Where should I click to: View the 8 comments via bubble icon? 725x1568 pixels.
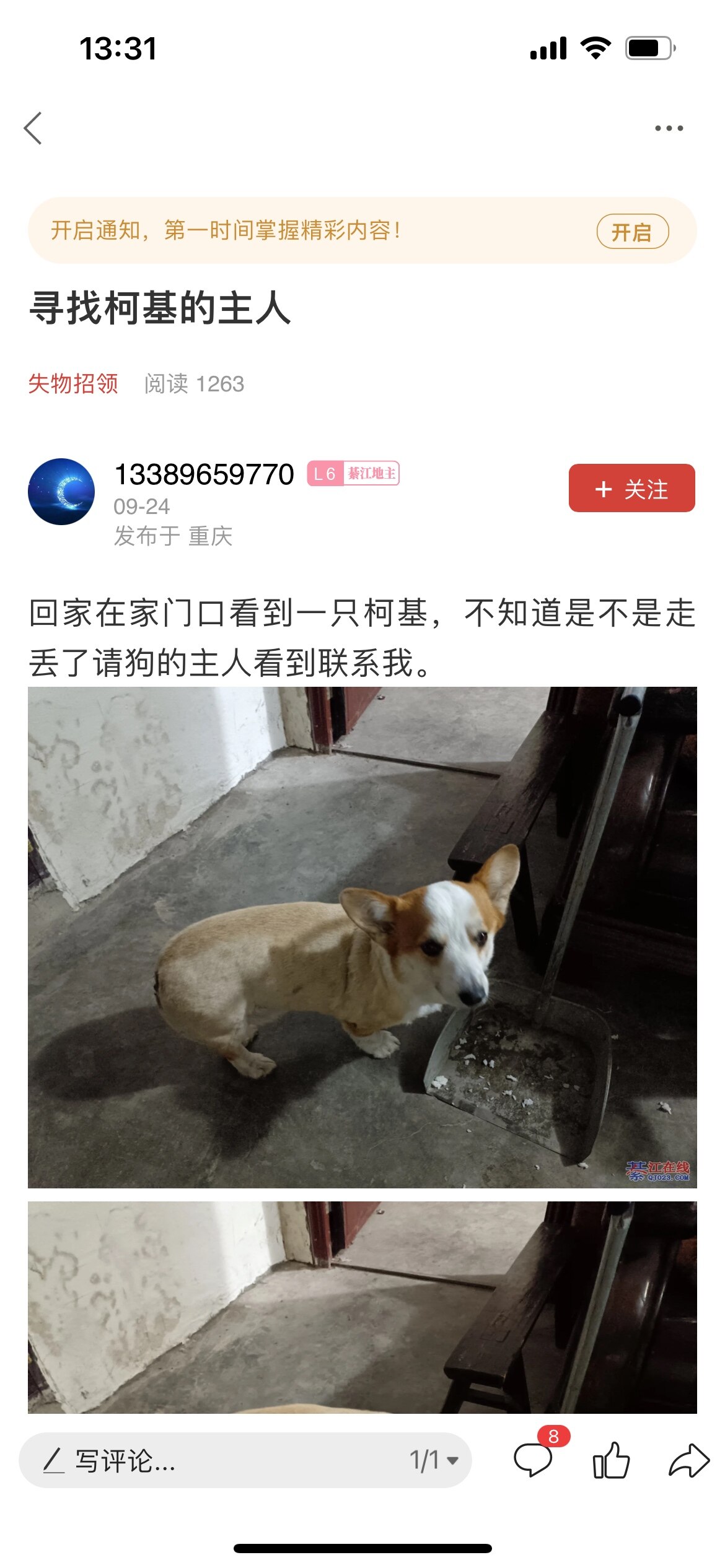point(533,1459)
